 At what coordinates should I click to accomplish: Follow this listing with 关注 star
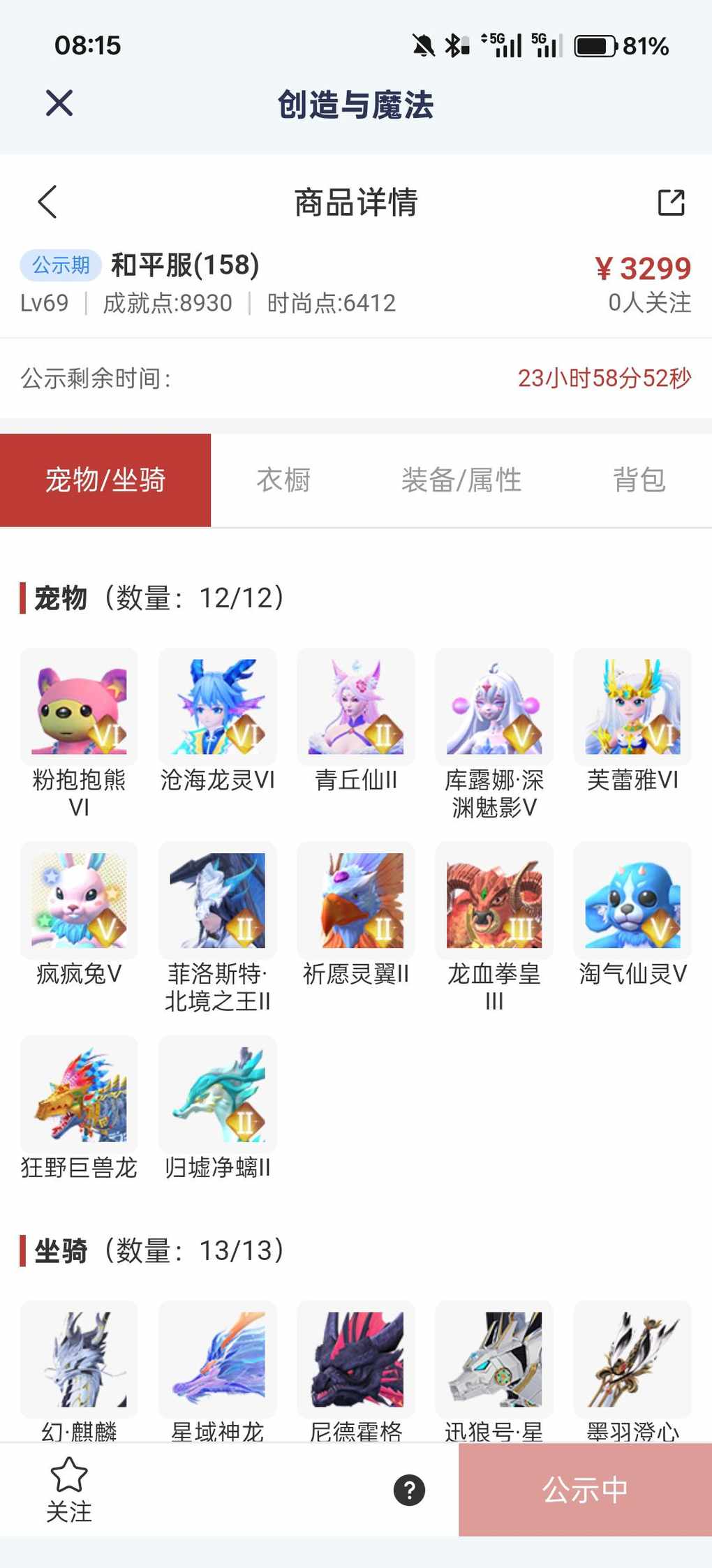click(x=69, y=1488)
